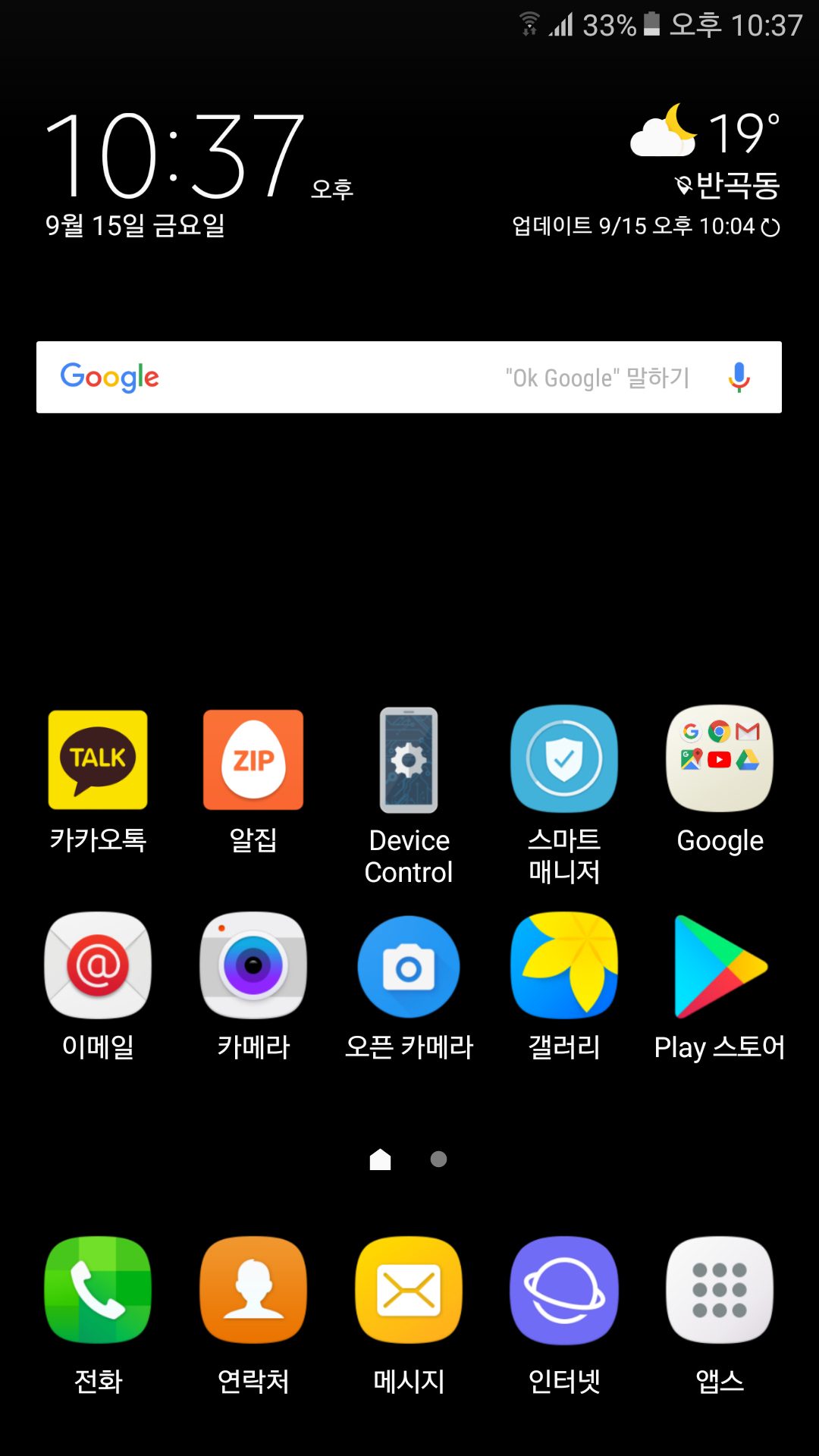
Task: Open the 갤러리 gallery app
Action: tap(564, 965)
